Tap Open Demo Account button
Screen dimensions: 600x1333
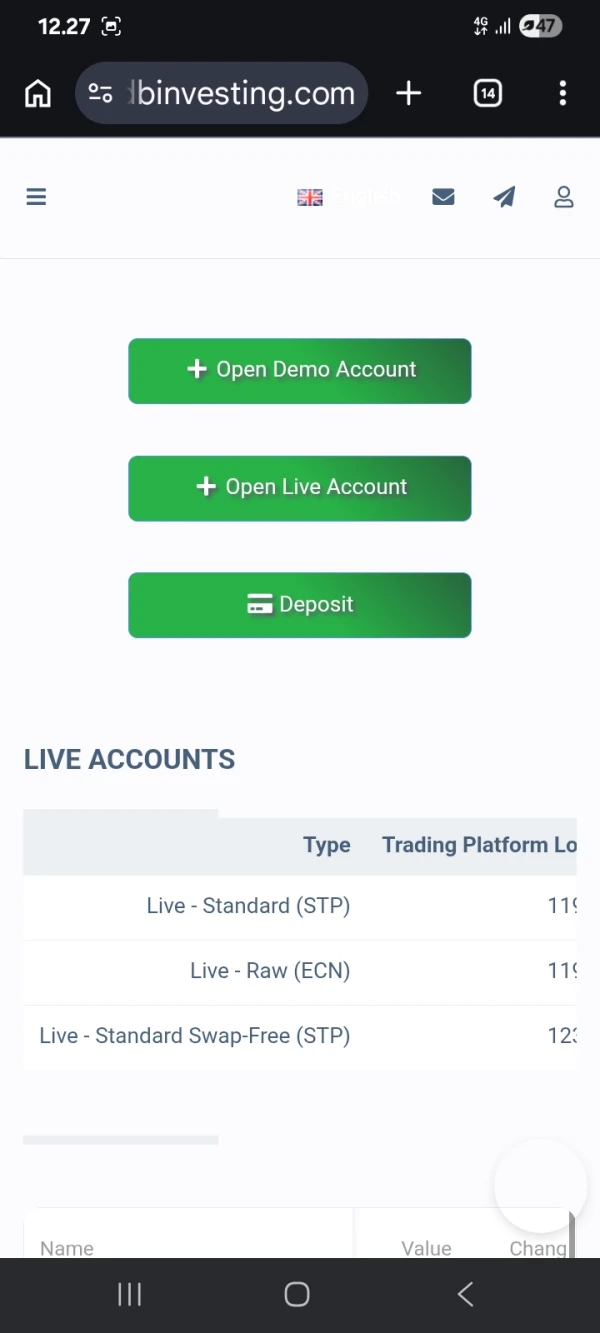[300, 371]
